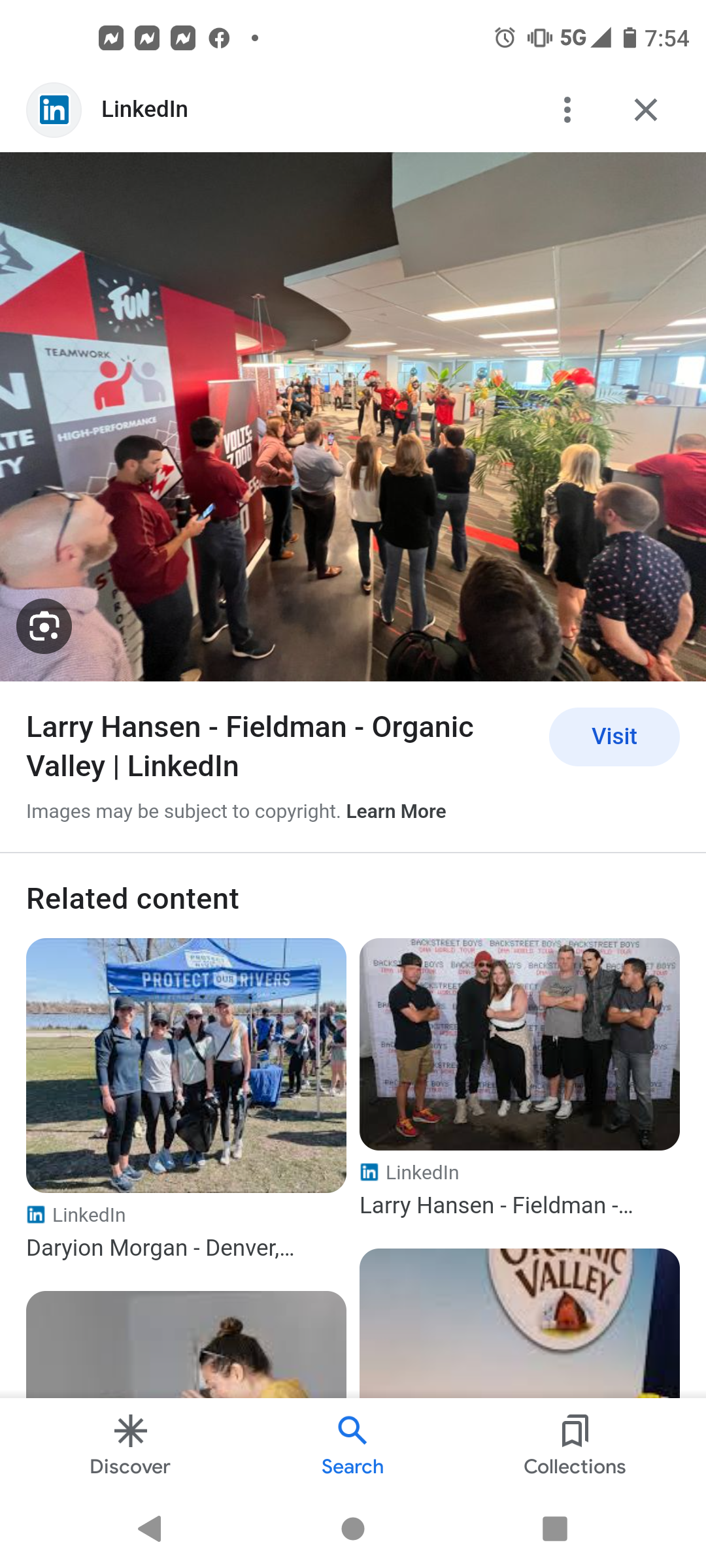Open the Organic Valley logo image
This screenshot has width=706, height=1568.
point(520,1323)
